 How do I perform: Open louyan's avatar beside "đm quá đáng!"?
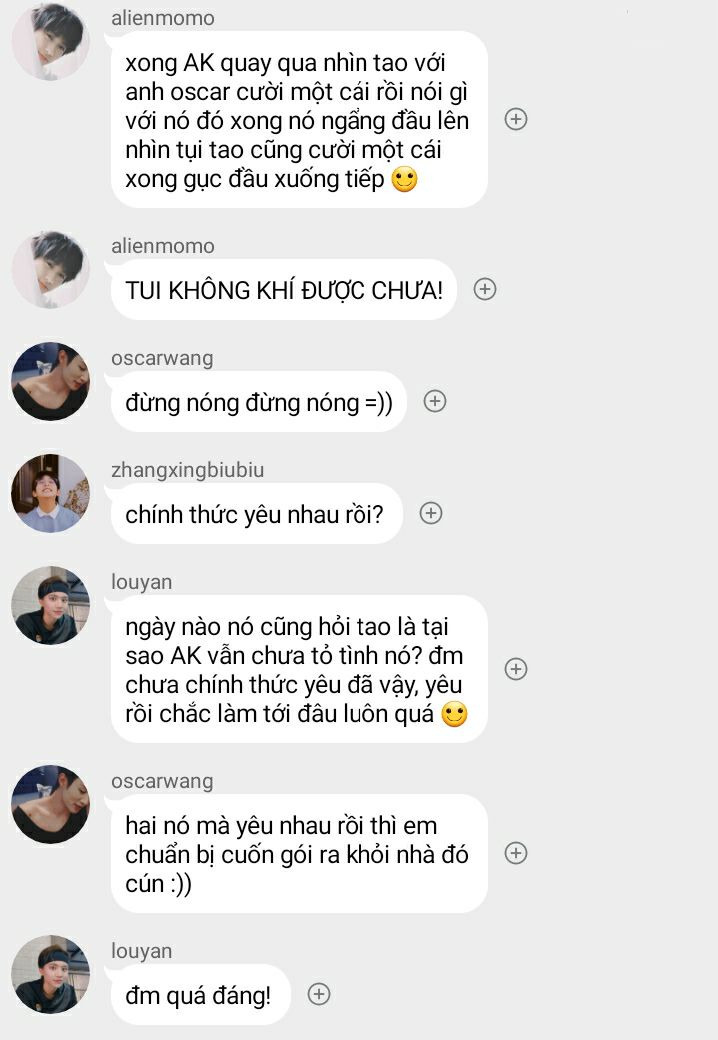(x=50, y=974)
